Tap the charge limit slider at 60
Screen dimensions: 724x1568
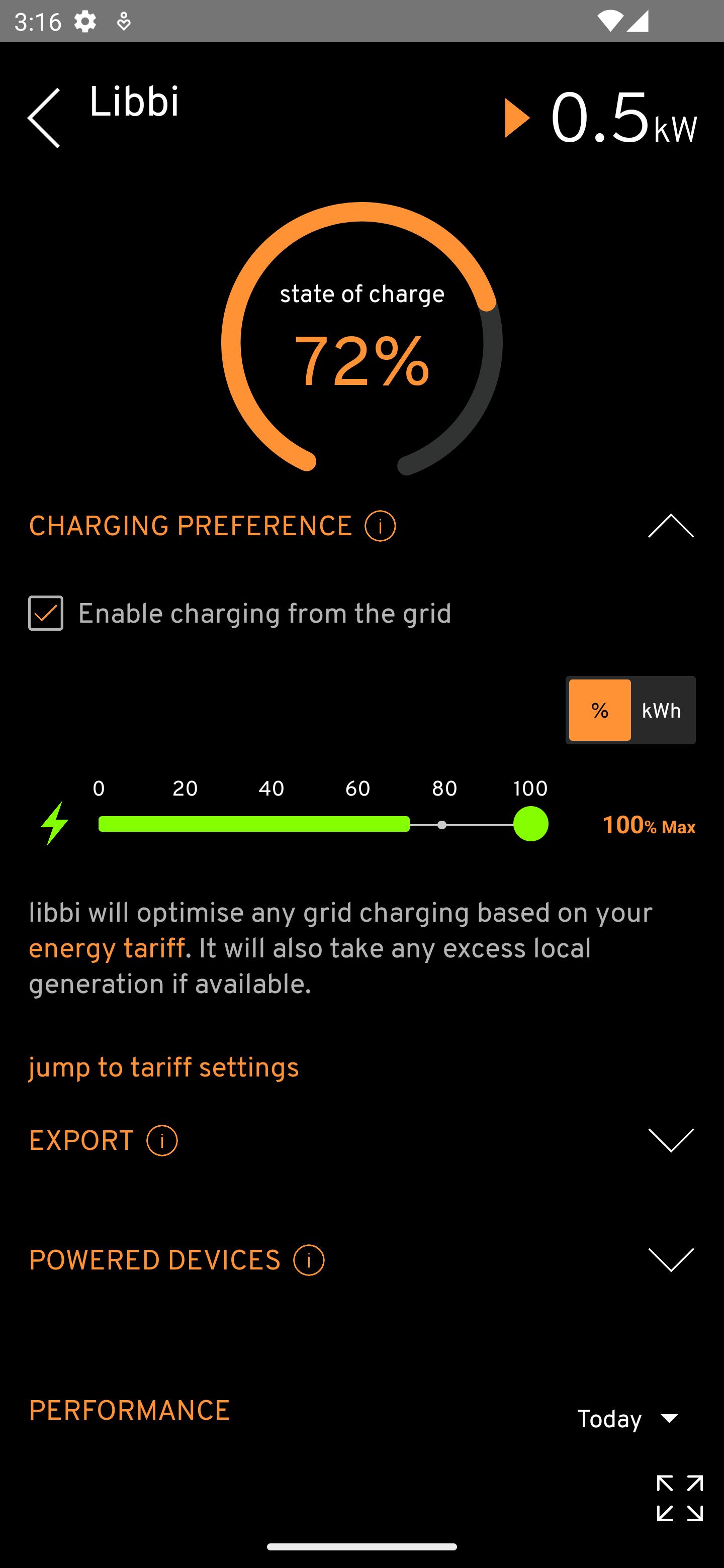pyautogui.click(x=357, y=824)
